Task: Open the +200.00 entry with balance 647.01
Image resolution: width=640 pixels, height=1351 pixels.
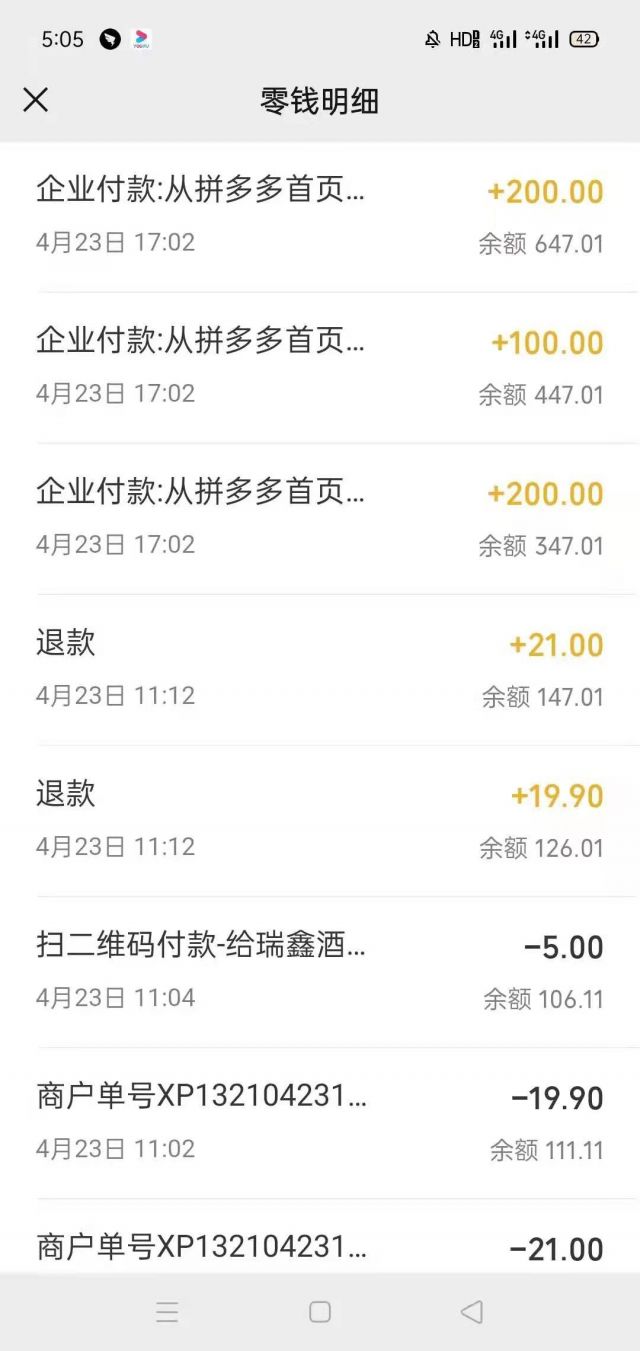Action: 320,216
